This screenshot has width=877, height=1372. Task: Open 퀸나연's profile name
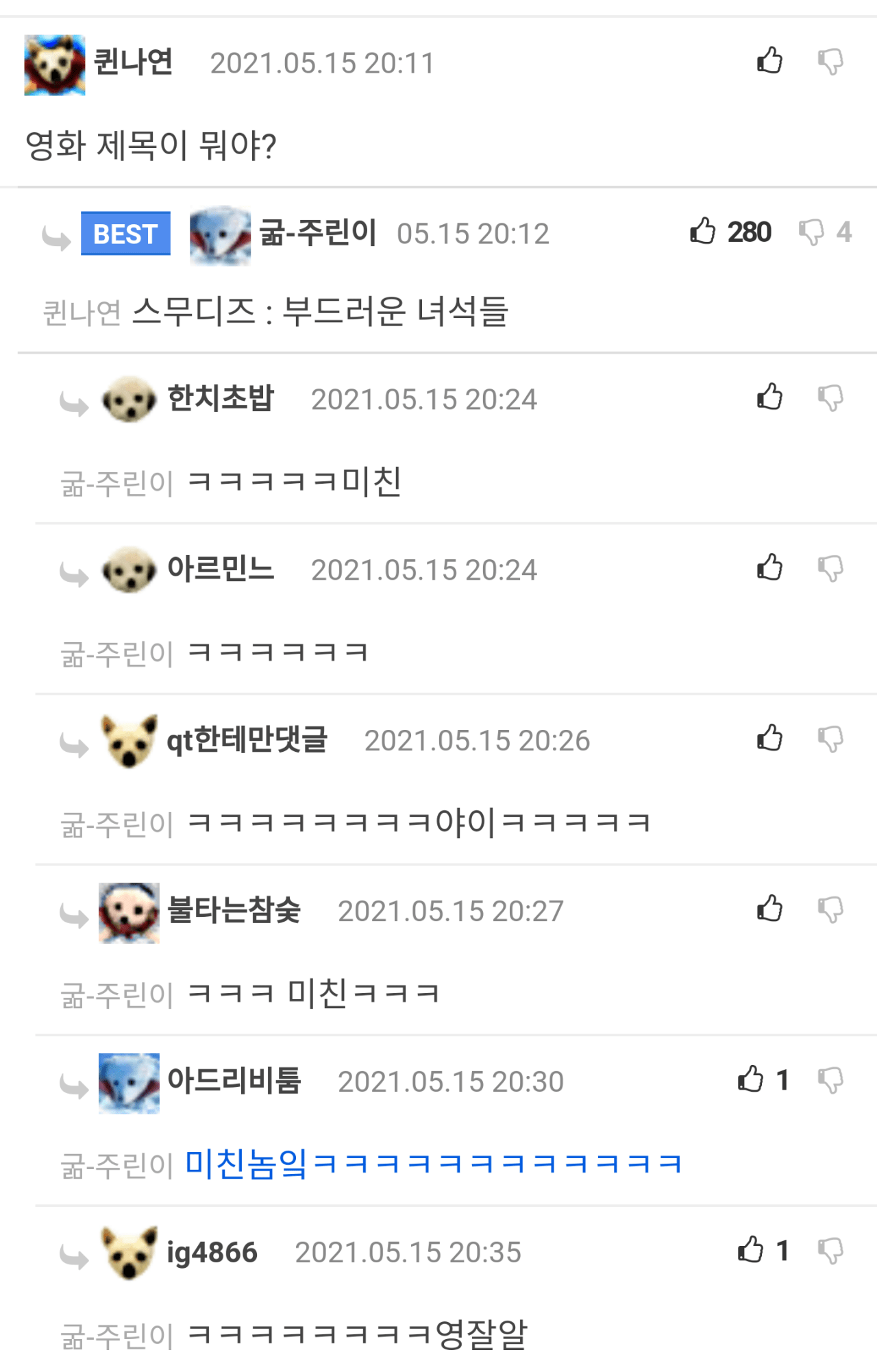pyautogui.click(x=133, y=62)
